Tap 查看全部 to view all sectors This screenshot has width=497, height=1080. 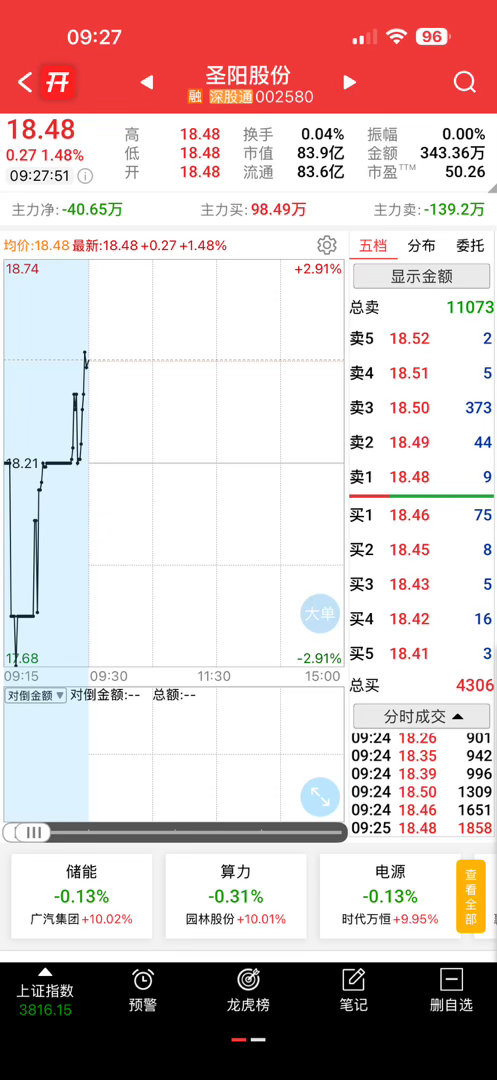pos(471,896)
